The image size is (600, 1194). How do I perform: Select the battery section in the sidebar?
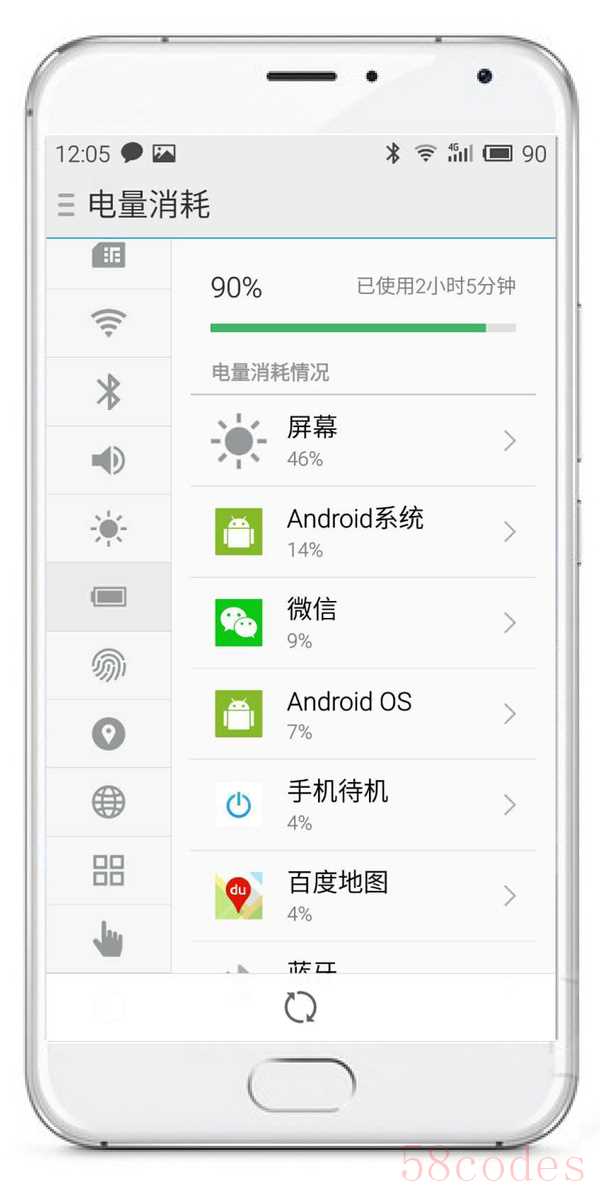click(x=108, y=597)
